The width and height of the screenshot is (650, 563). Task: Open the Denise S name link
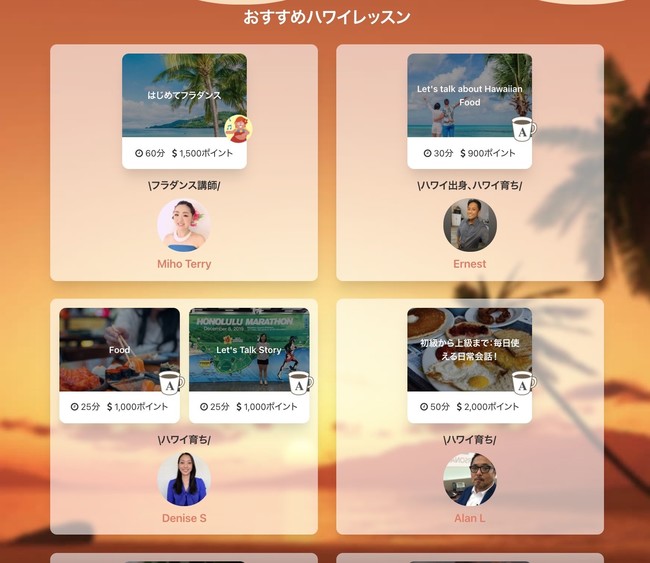[x=184, y=518]
